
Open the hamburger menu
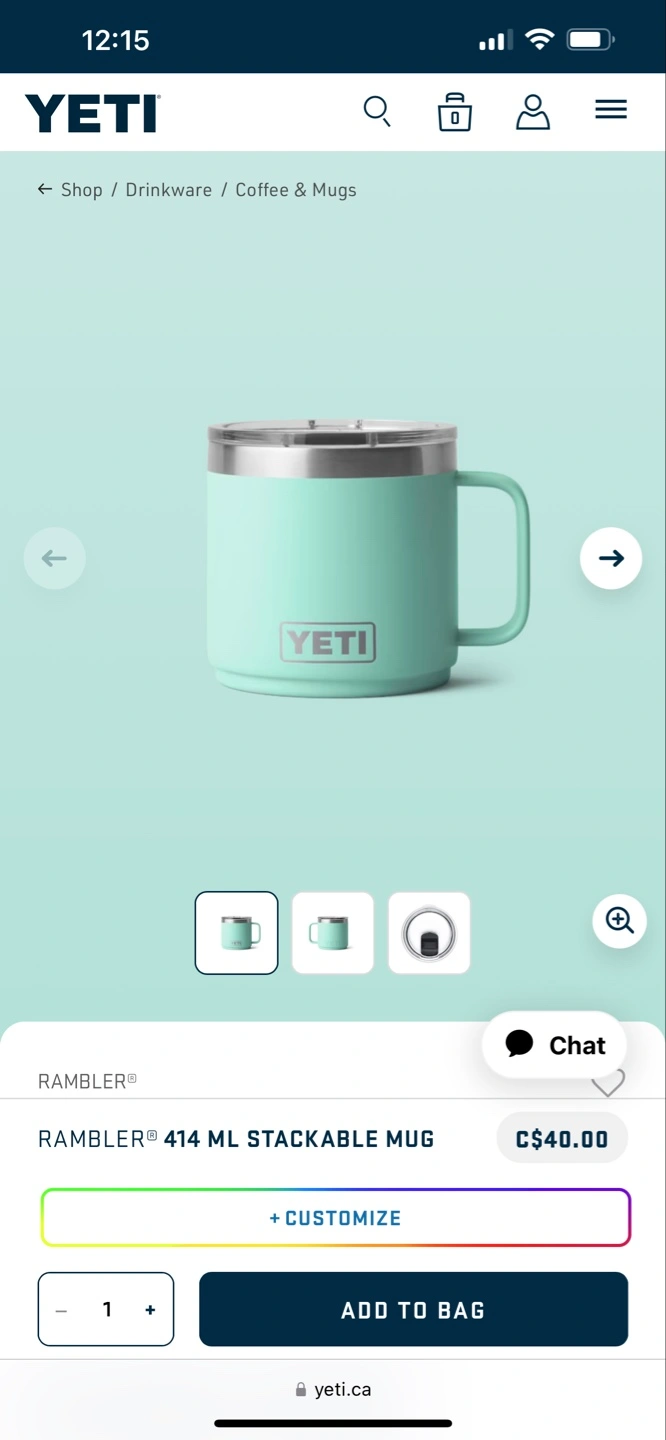click(611, 110)
